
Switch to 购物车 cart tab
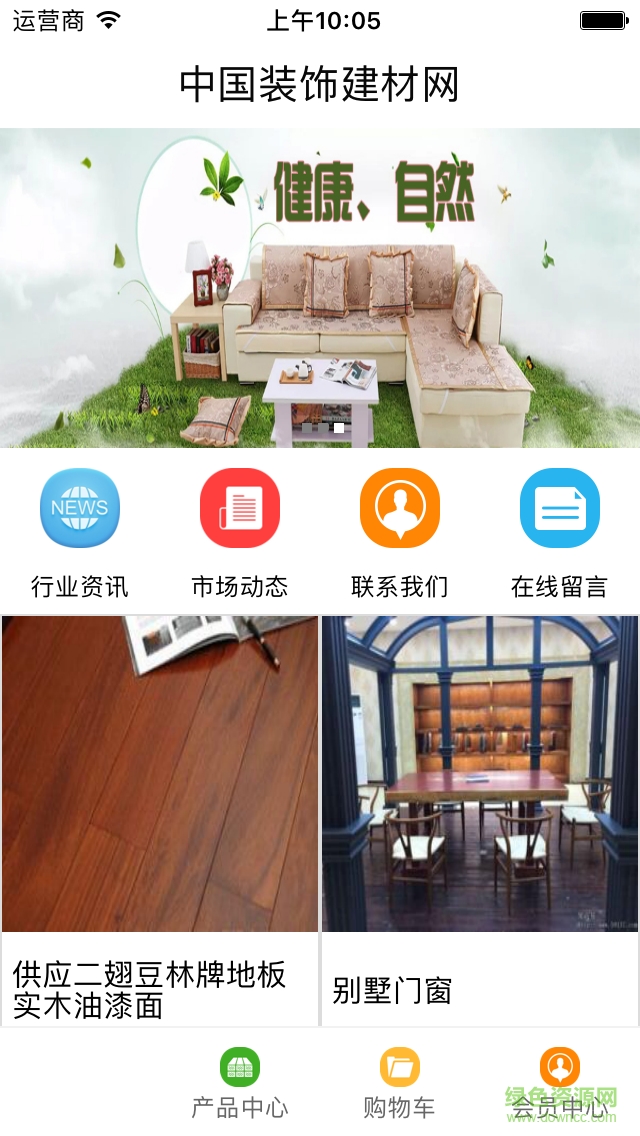pos(400,1083)
